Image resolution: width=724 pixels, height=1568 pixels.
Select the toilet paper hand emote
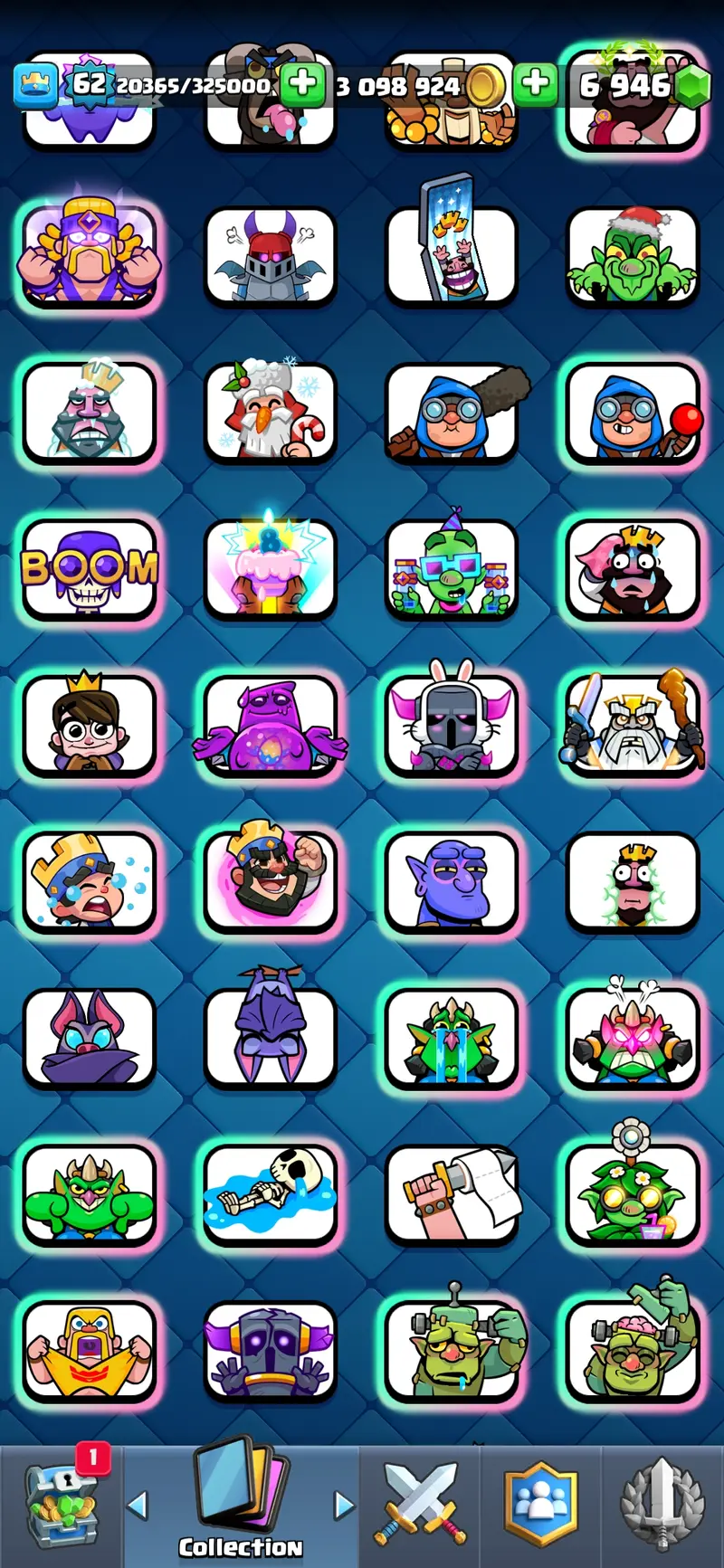pos(452,1193)
